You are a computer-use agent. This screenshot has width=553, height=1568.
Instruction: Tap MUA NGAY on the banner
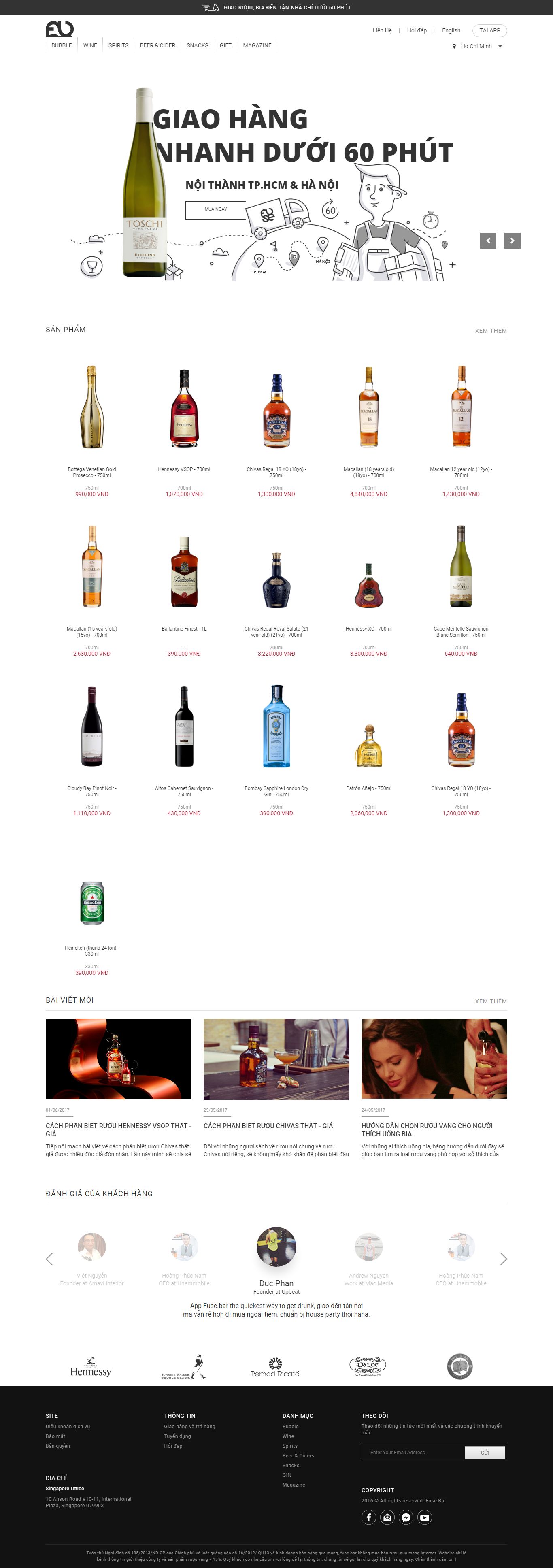[215, 209]
